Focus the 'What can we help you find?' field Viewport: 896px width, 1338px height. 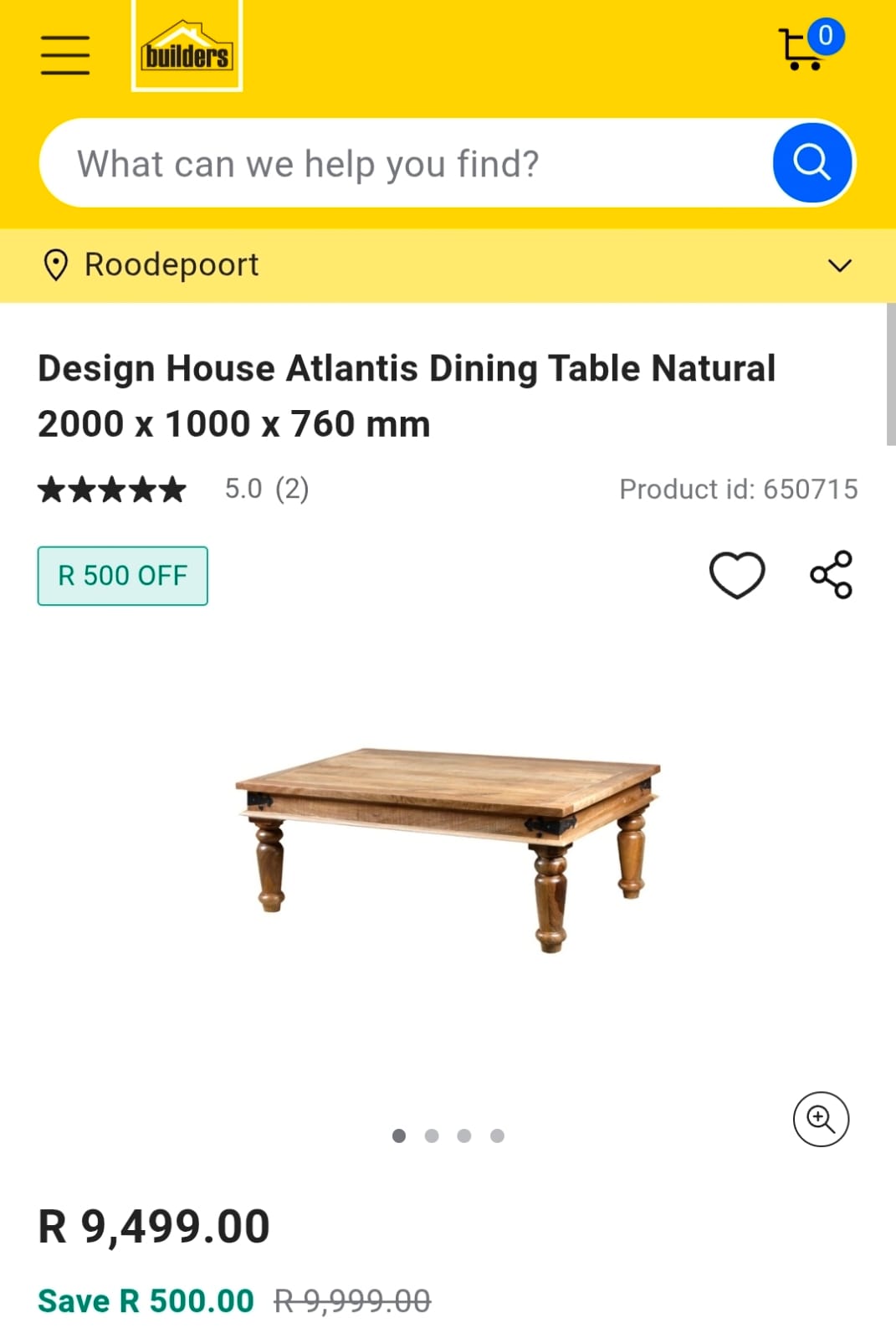pos(402,164)
